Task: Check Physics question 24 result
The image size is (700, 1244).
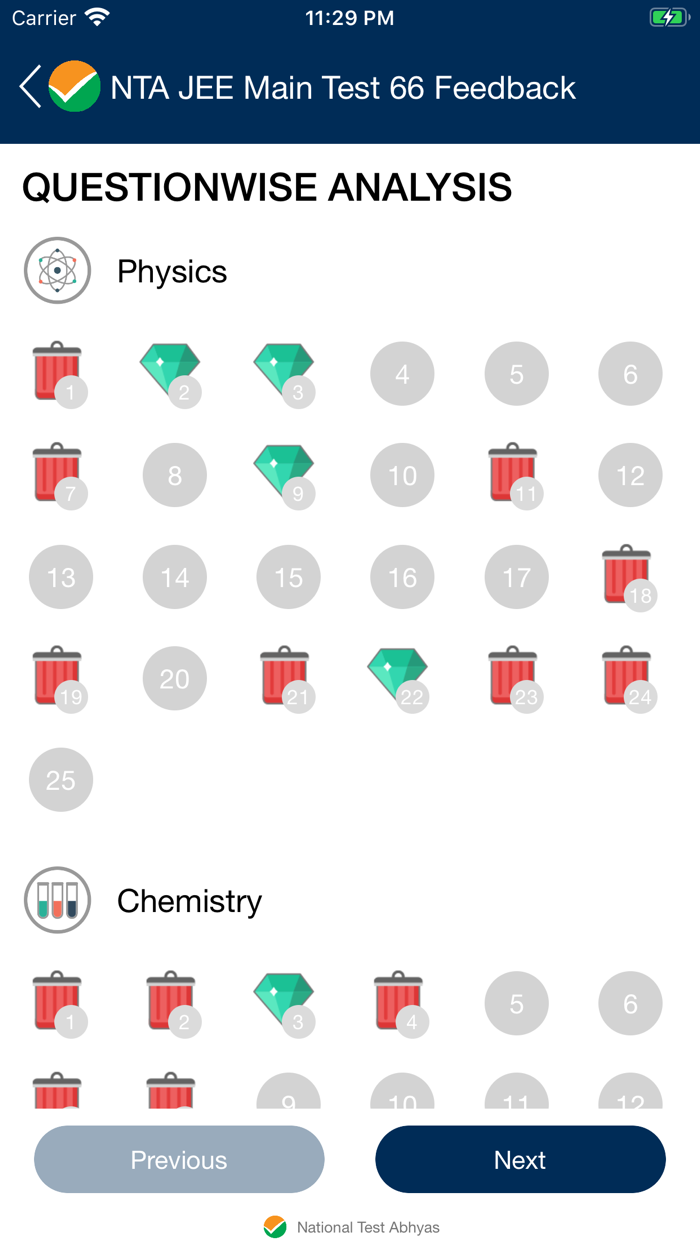Action: 629,679
